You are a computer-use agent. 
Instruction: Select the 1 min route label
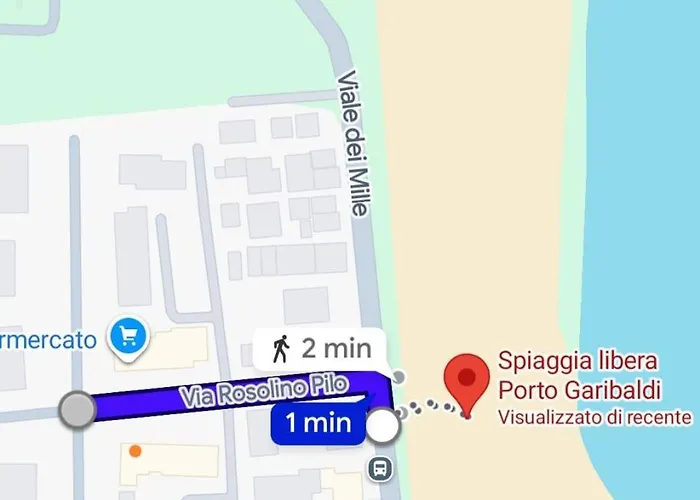click(x=317, y=423)
